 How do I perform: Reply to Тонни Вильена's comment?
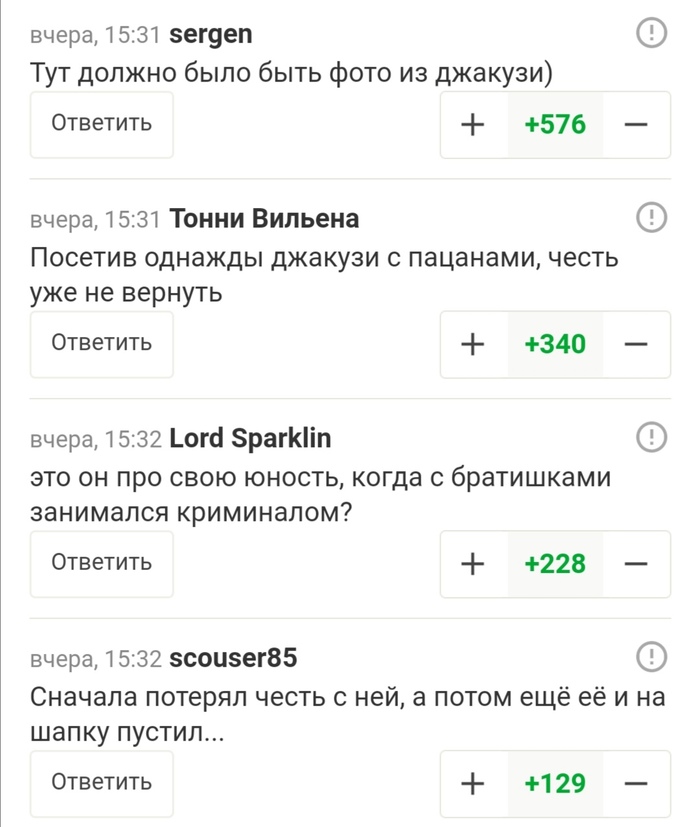point(102,344)
